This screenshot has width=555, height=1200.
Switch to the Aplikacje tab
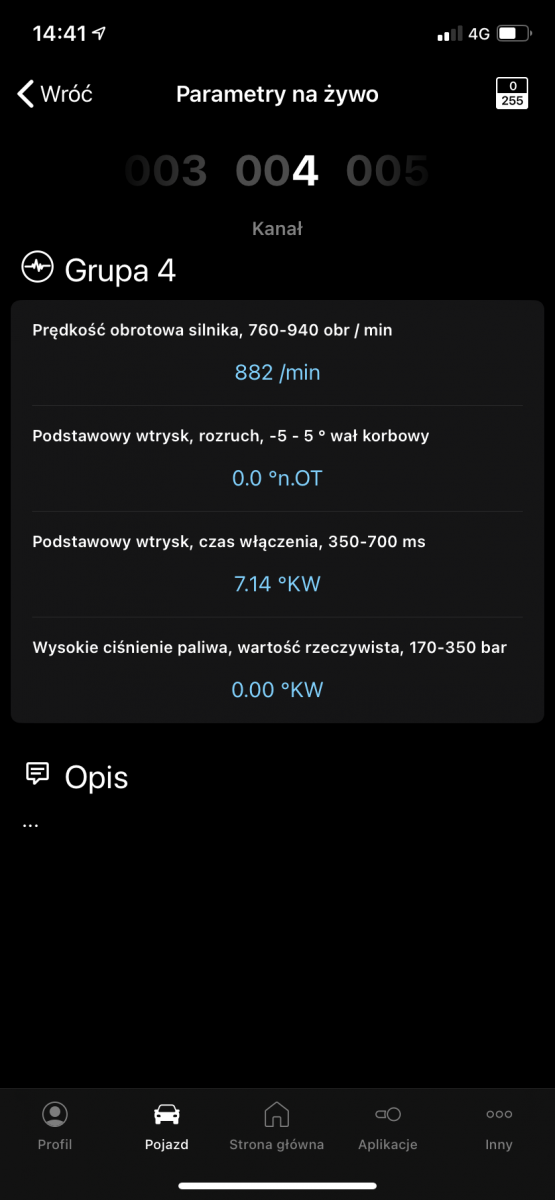pos(388,1126)
